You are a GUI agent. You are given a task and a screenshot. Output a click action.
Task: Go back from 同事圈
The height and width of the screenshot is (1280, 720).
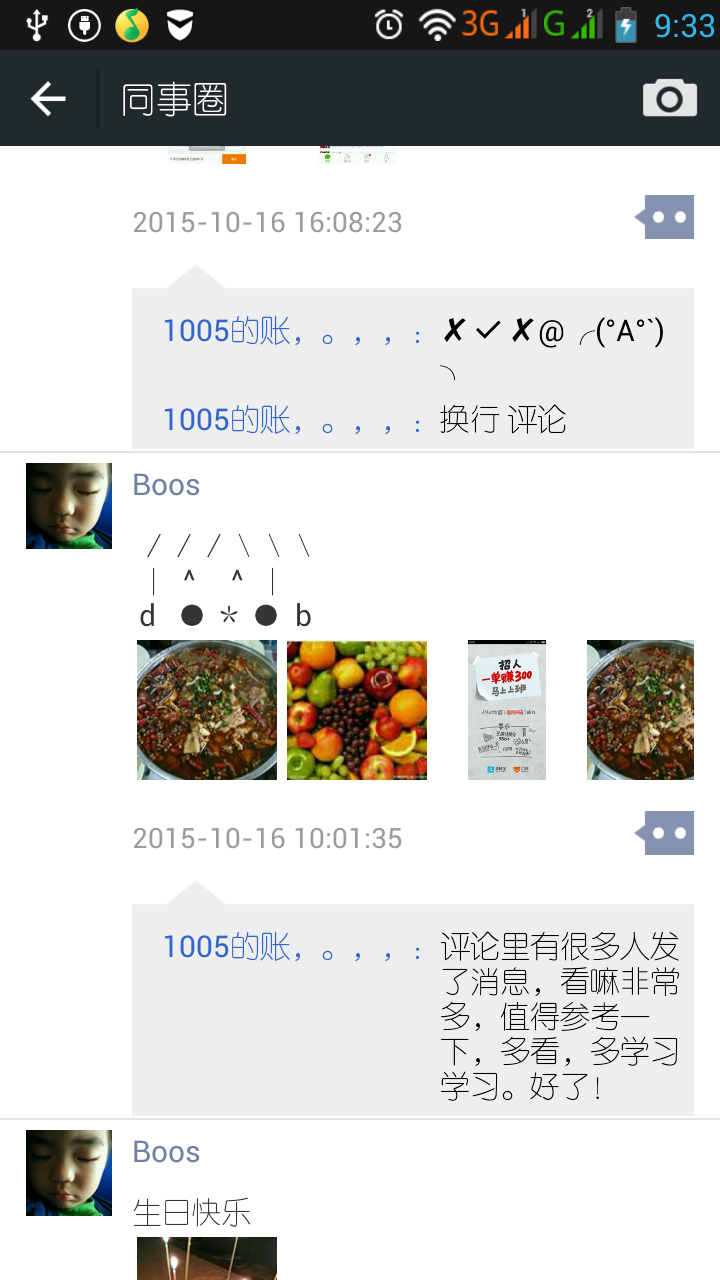(48, 99)
